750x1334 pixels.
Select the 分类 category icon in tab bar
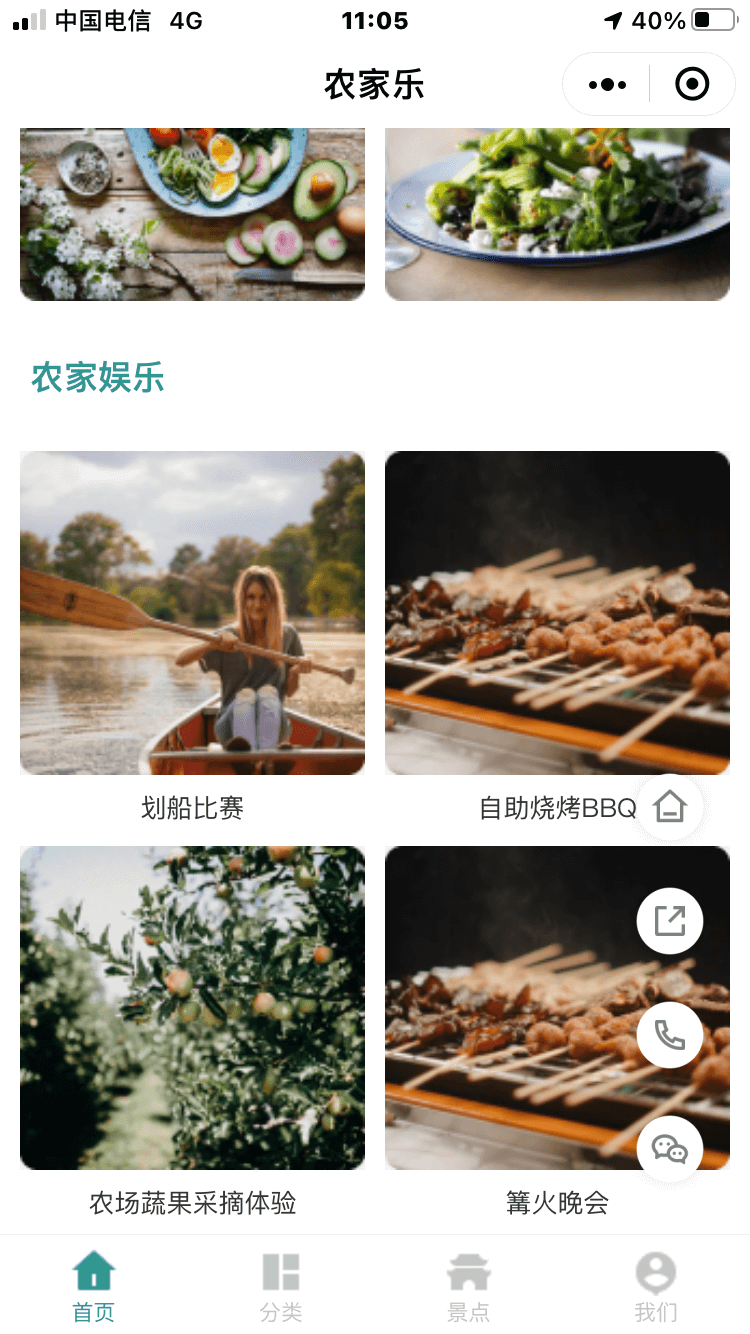point(281,1272)
